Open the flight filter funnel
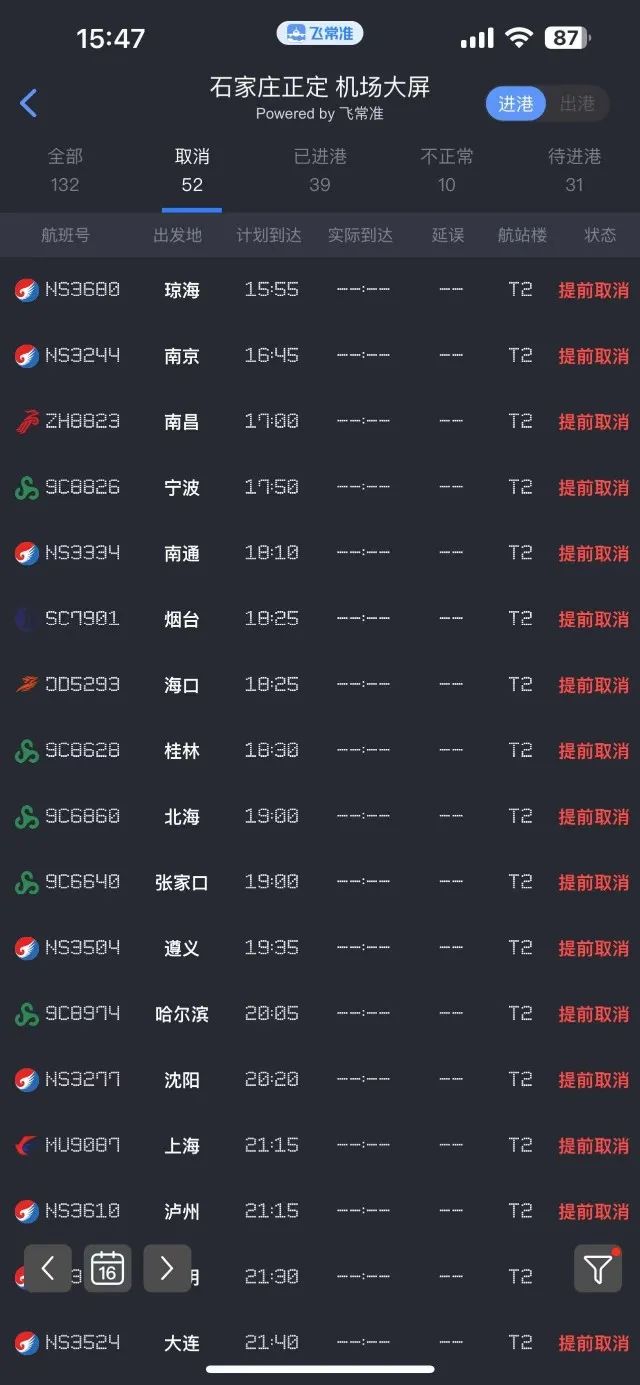This screenshot has height=1385, width=640. tap(598, 1269)
